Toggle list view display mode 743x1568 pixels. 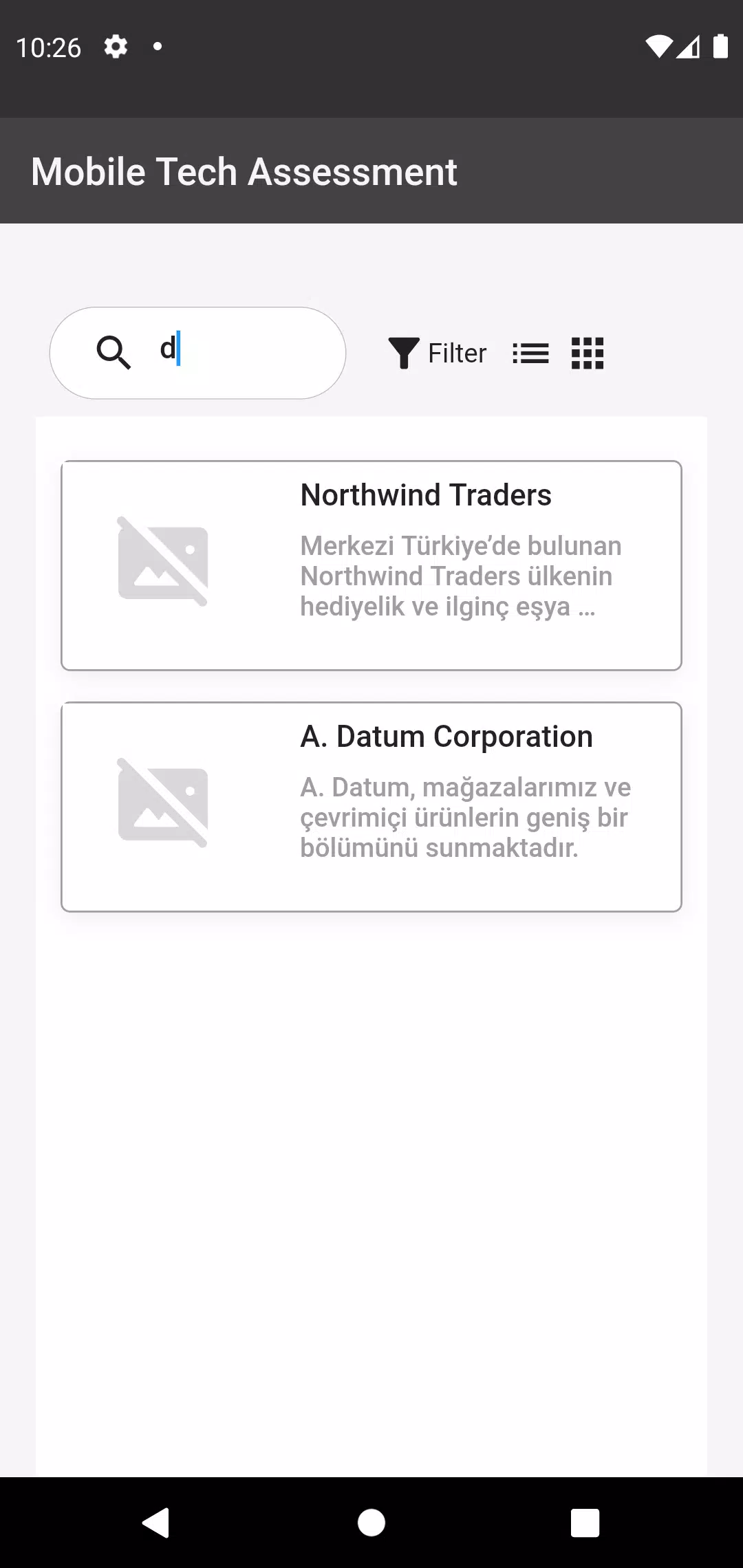click(x=530, y=352)
